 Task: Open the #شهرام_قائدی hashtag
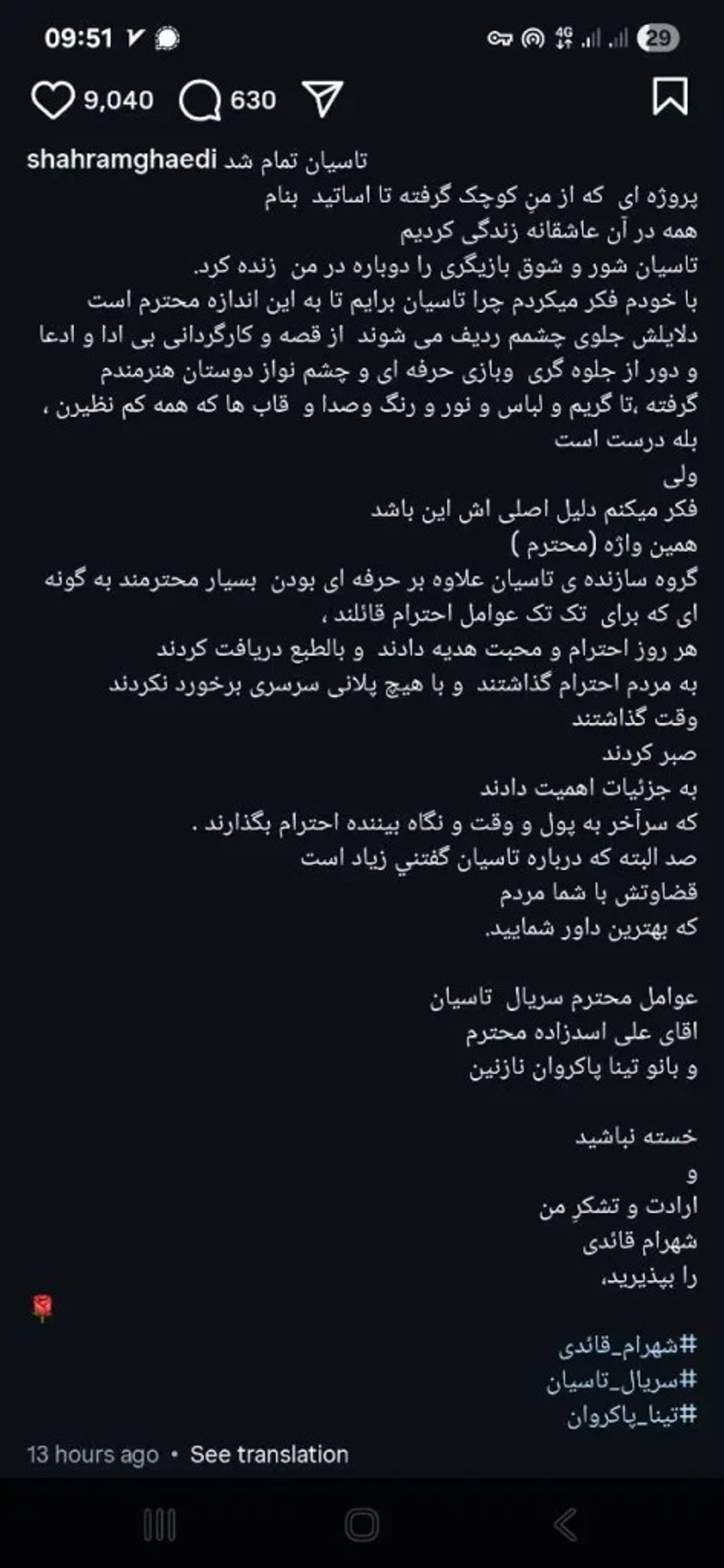point(627,1348)
